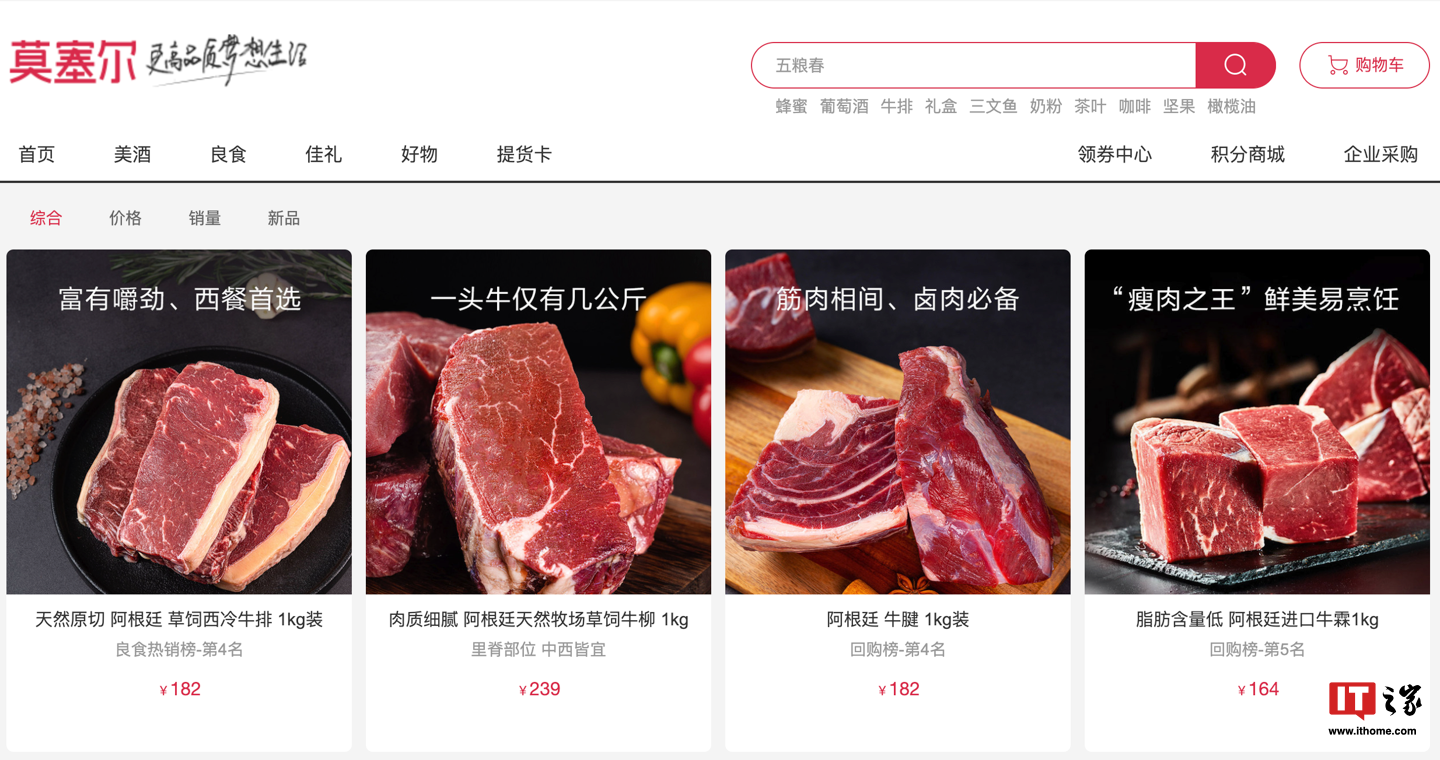Browse the 好物 category
This screenshot has width=1440, height=760.
(419, 154)
